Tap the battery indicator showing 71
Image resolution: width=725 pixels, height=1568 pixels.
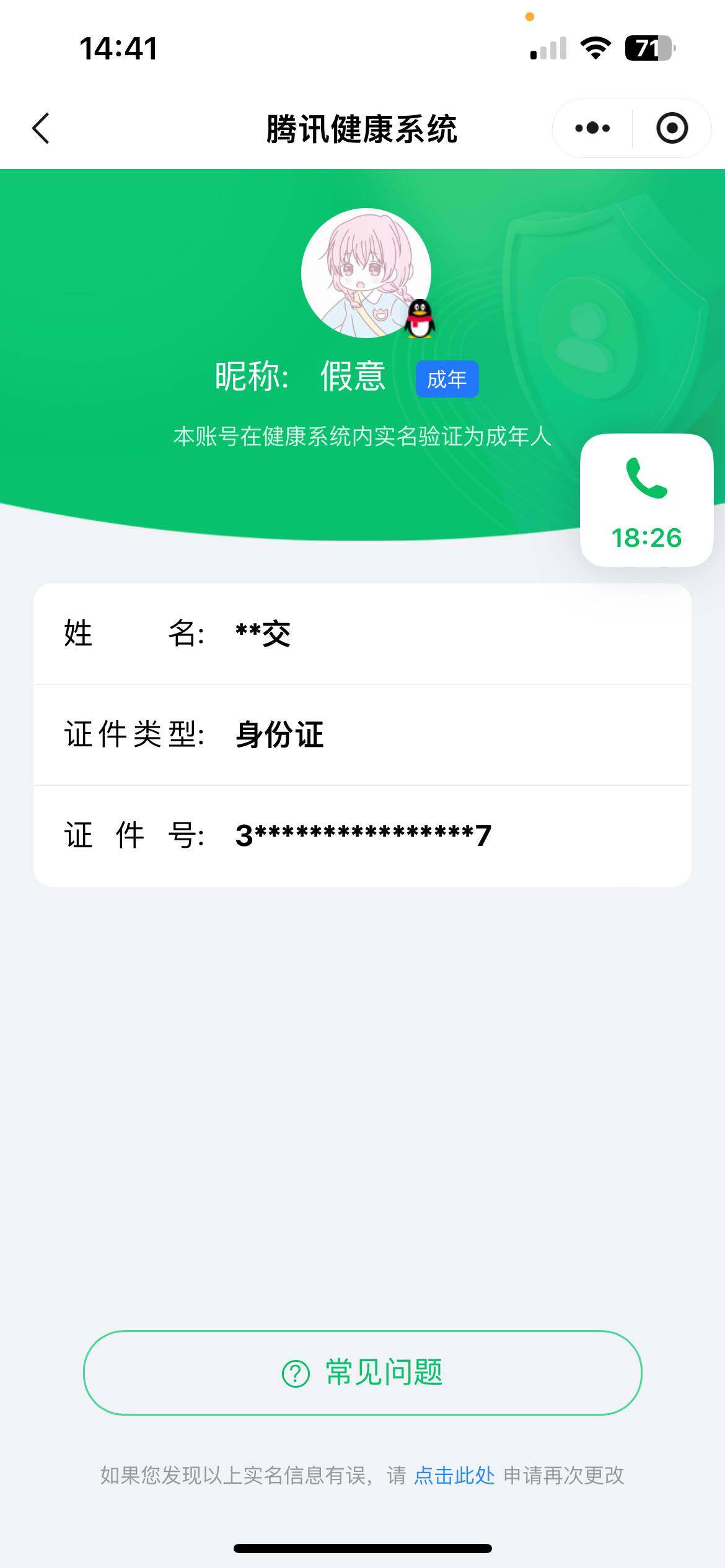tap(650, 48)
